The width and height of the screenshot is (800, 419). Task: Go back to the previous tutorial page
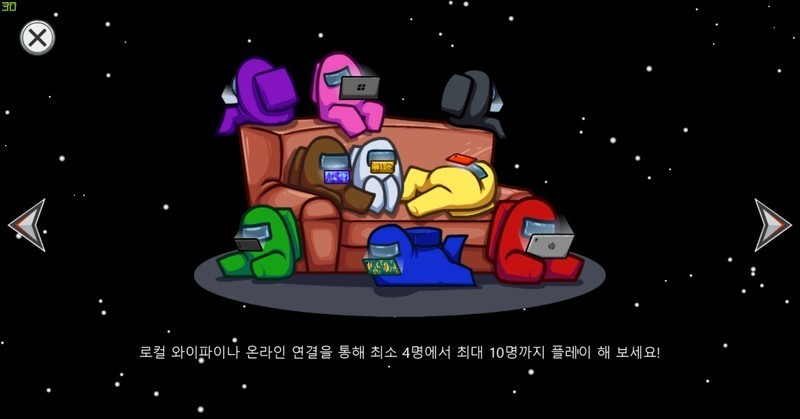coord(28,224)
